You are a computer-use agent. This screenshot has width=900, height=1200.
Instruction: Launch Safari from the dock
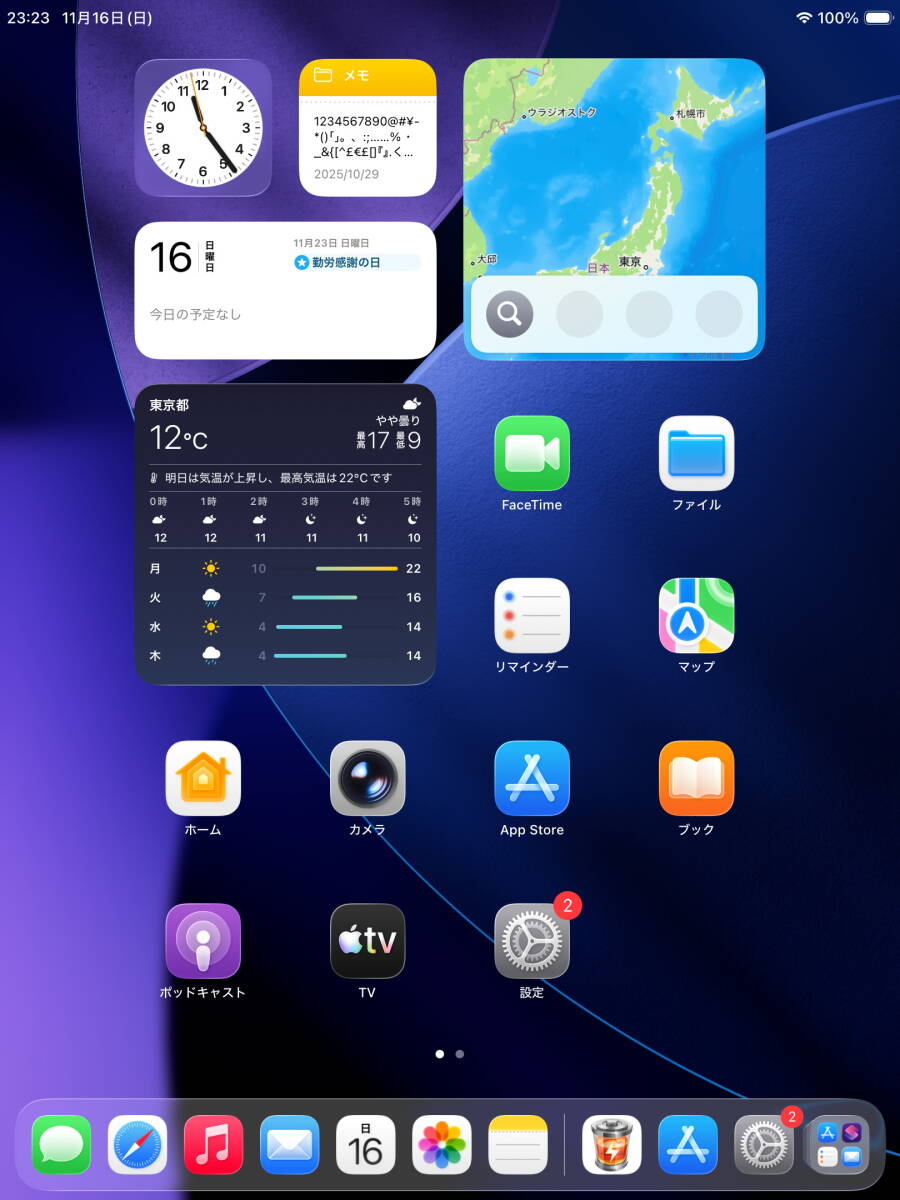pos(137,1144)
